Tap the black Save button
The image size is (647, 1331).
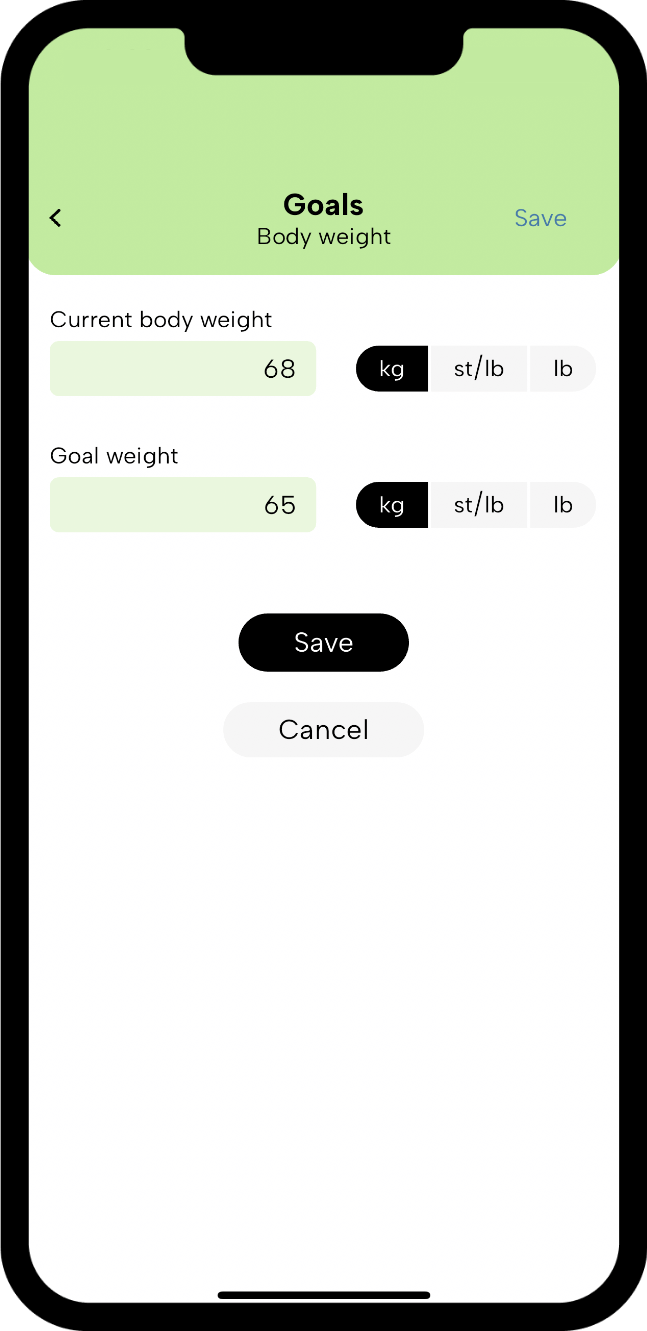[324, 642]
